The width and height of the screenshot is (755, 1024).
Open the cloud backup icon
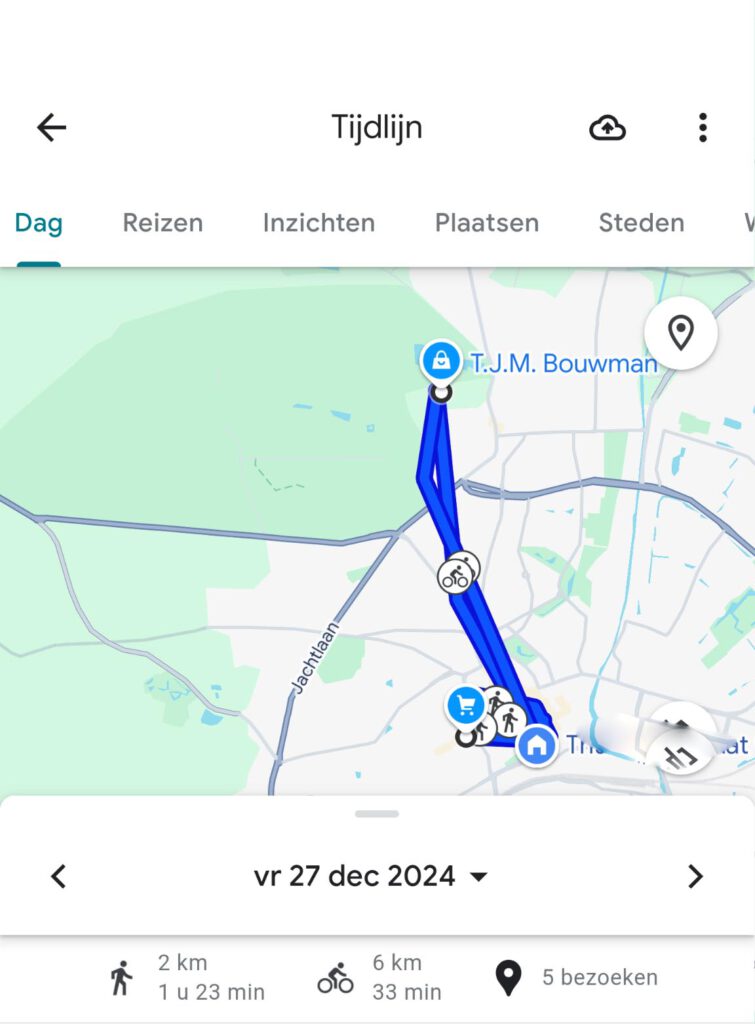coord(607,127)
